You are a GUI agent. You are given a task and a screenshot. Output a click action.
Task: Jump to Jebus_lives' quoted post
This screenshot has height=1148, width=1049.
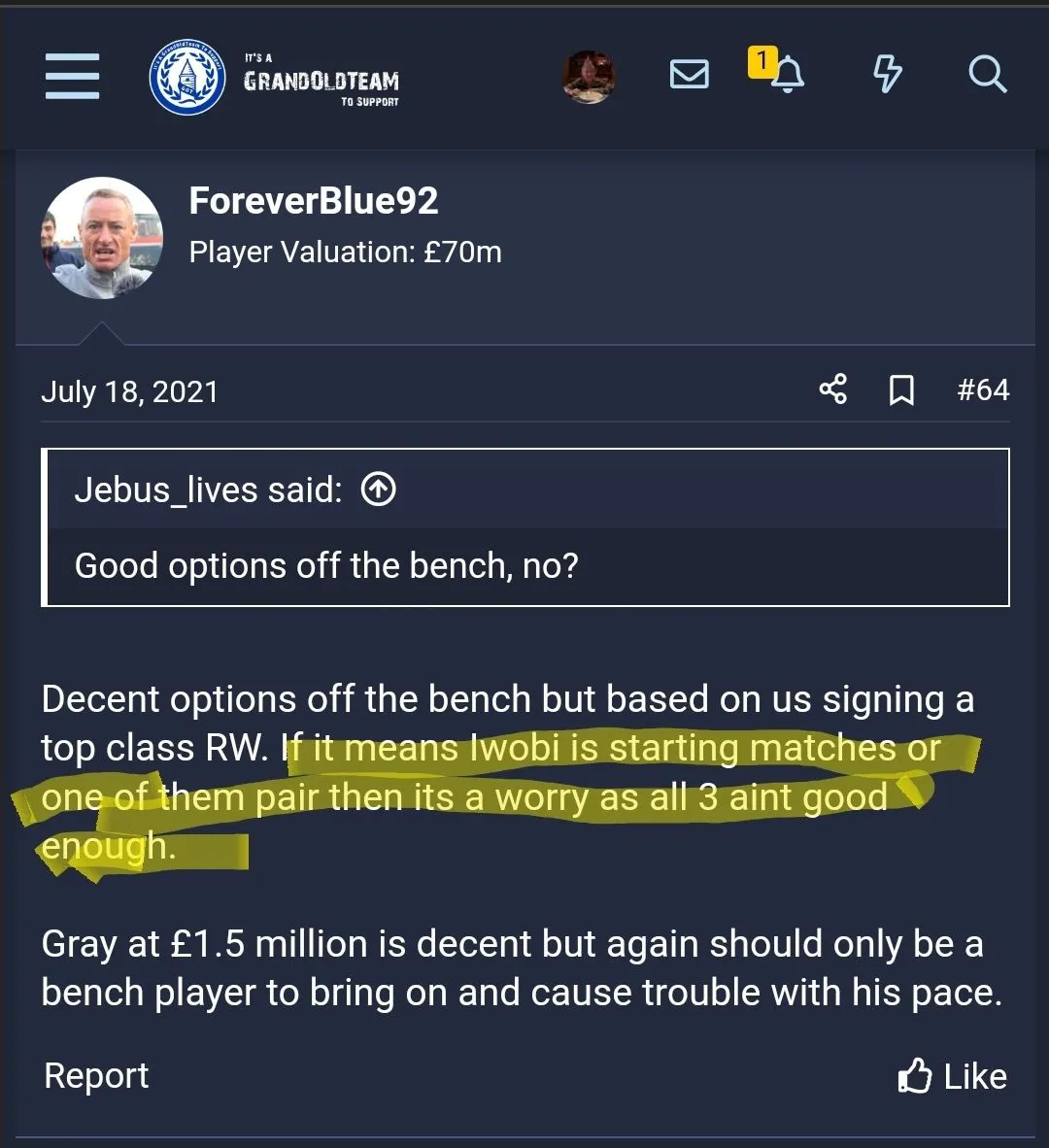[x=378, y=490]
